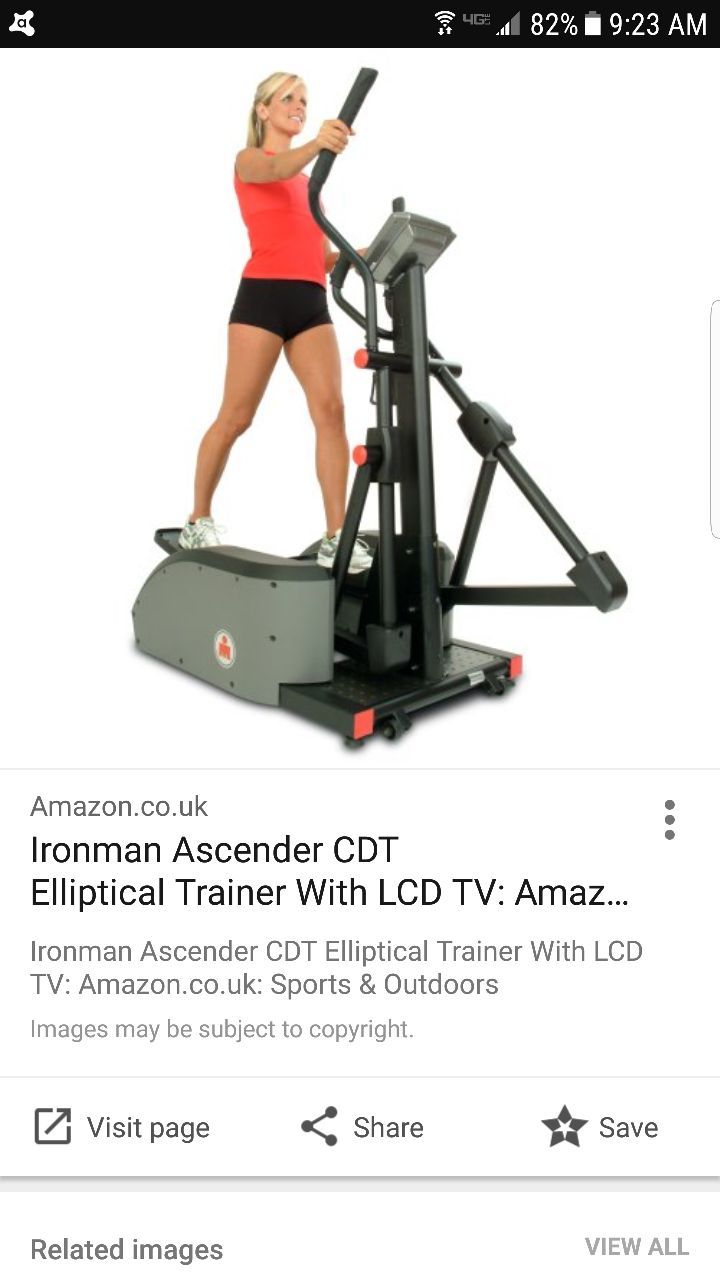Image resolution: width=720 pixels, height=1280 pixels.
Task: Open the three-dot overflow menu
Action: tap(669, 820)
